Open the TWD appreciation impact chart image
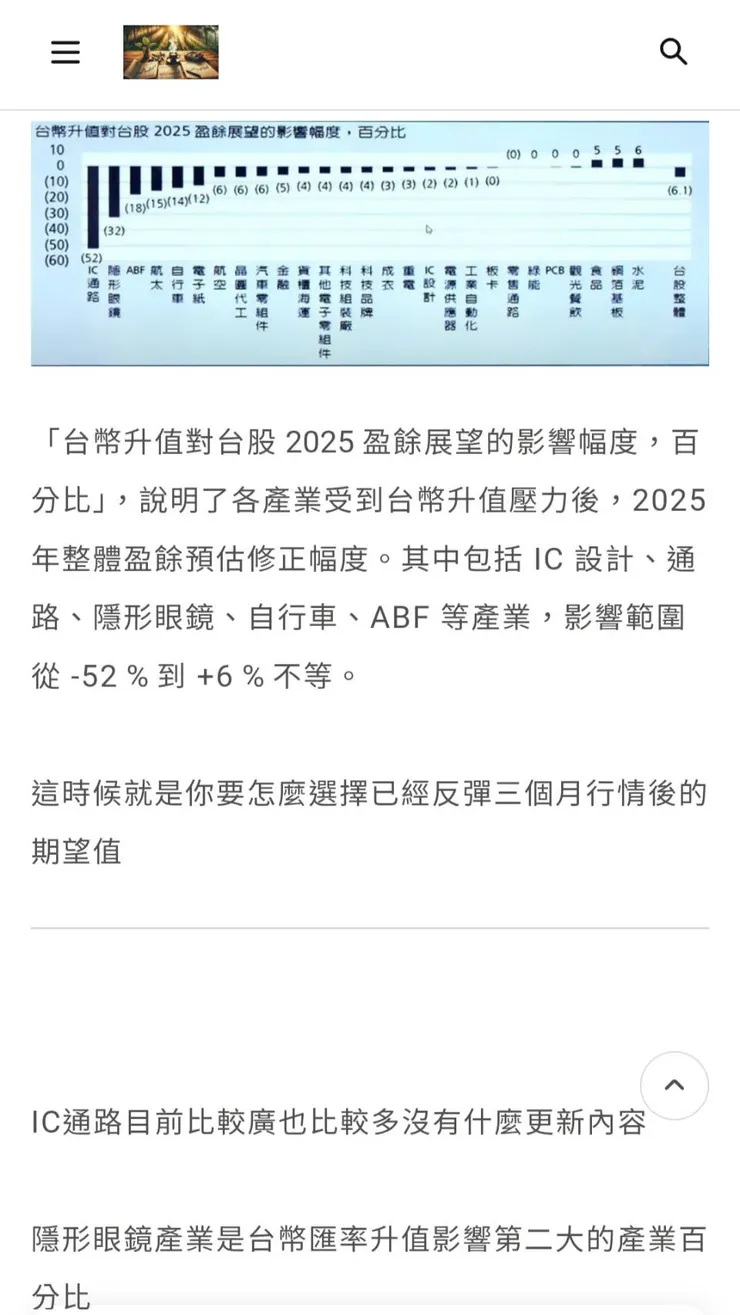740x1315 pixels. [370, 243]
